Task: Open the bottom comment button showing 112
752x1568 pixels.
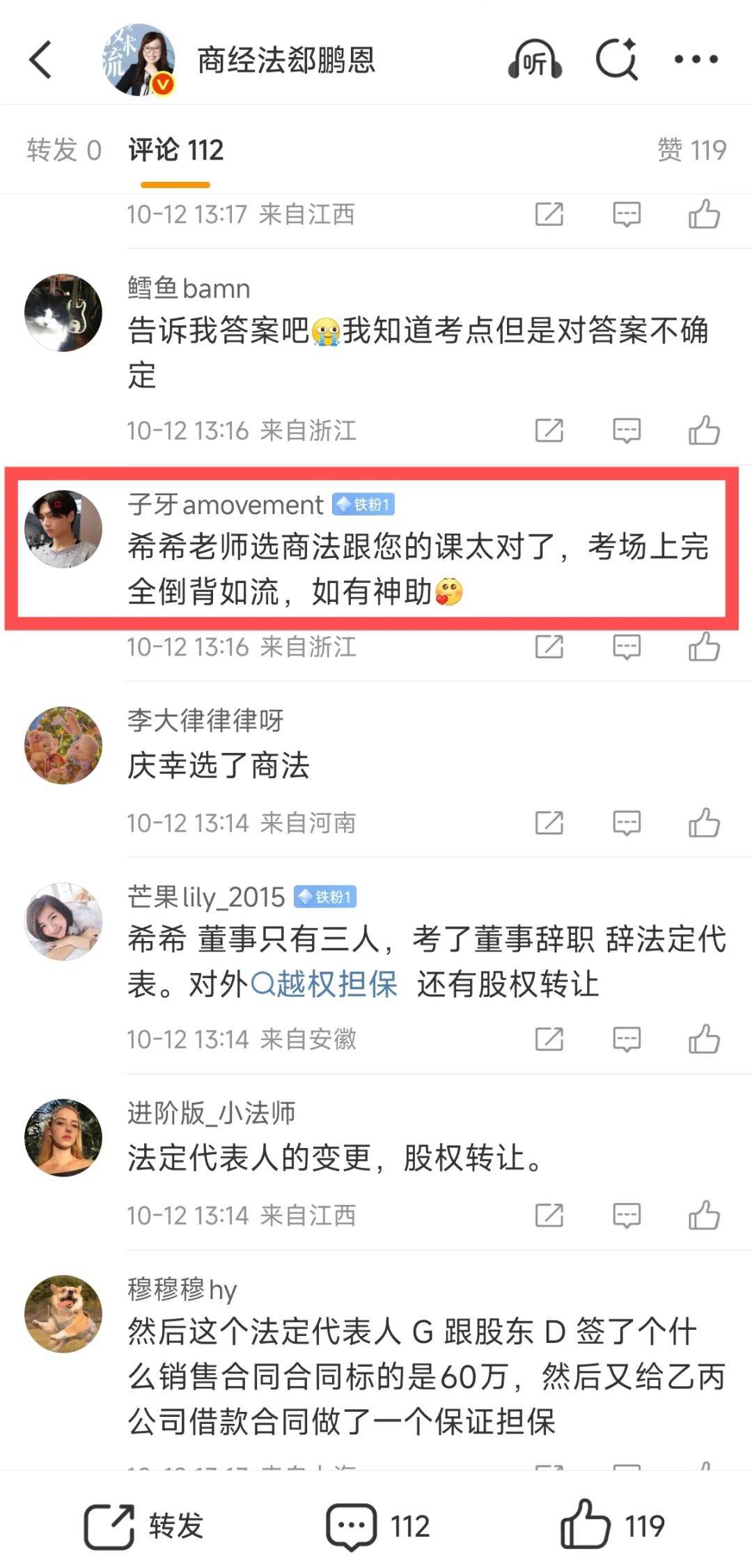Action: [x=377, y=1526]
